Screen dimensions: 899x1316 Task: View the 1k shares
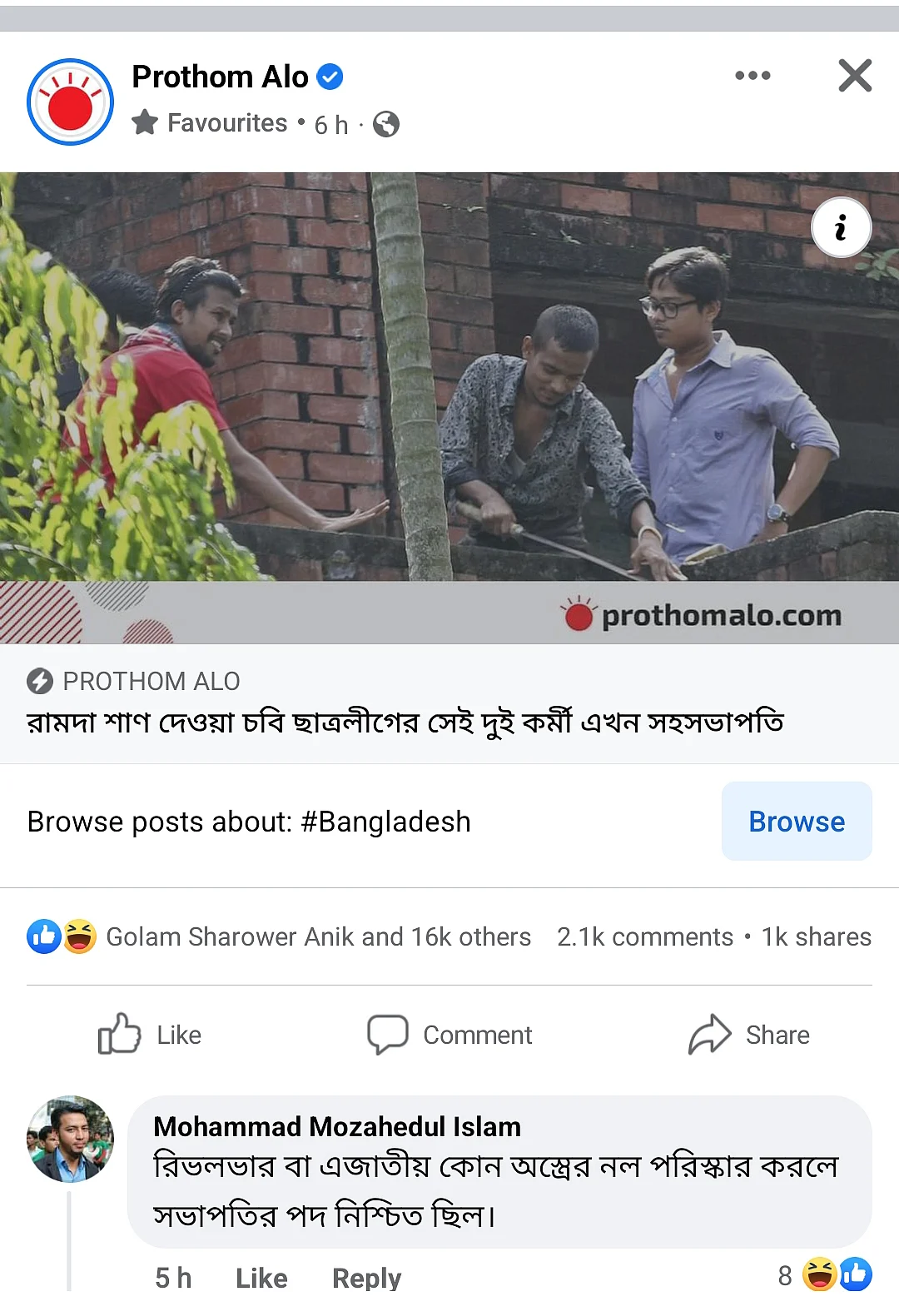tap(816, 936)
